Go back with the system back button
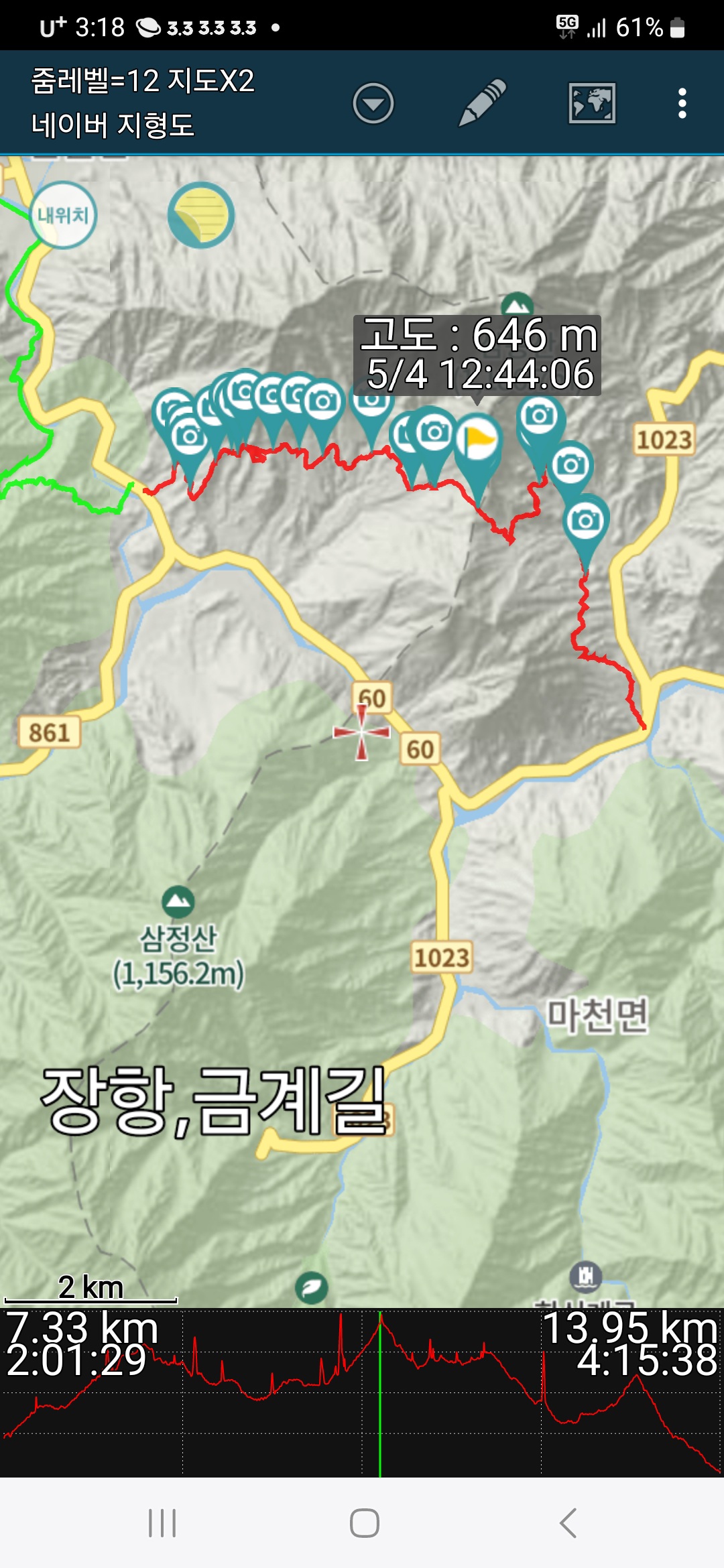 tap(568, 1522)
